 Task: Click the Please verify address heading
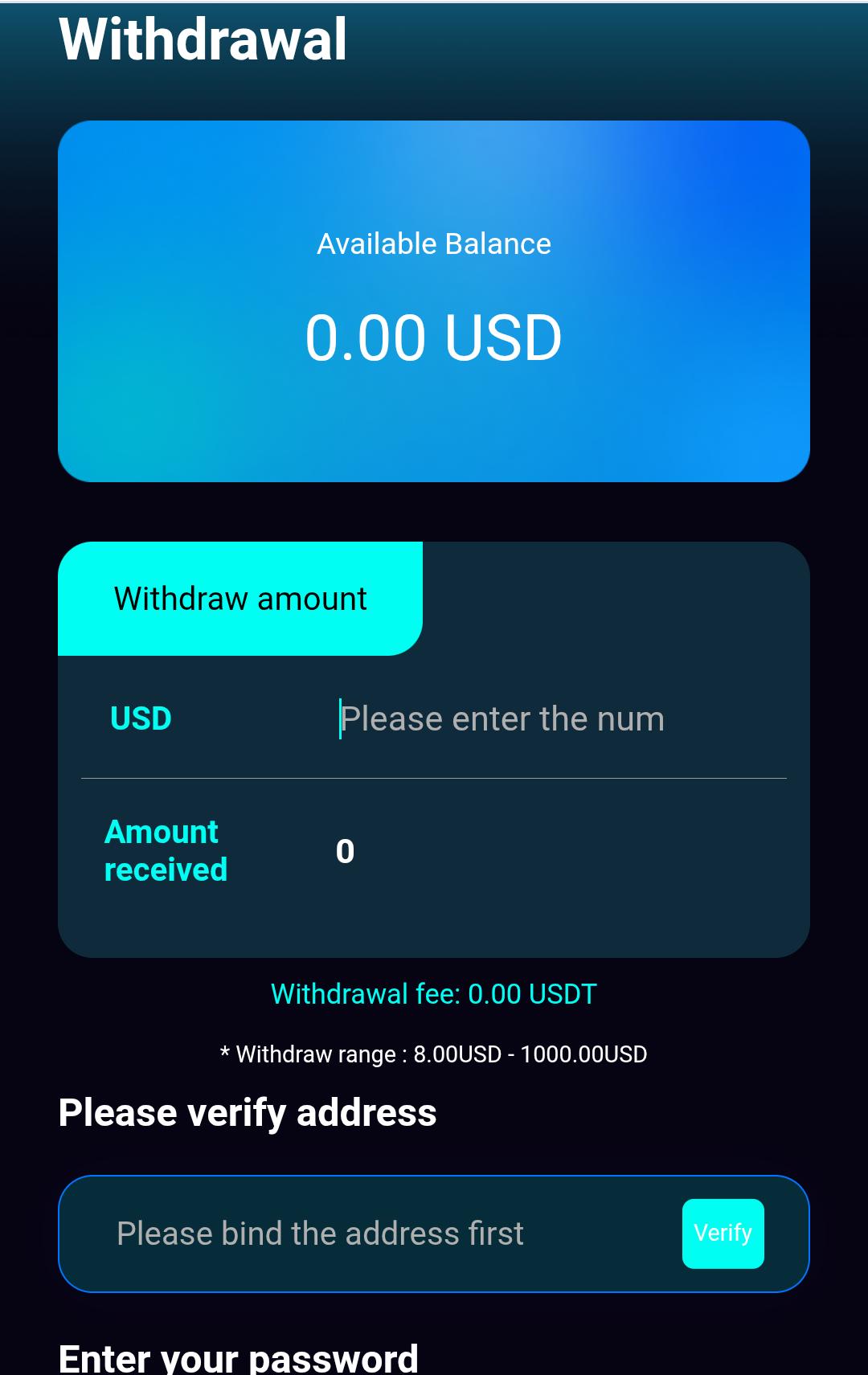247,1113
